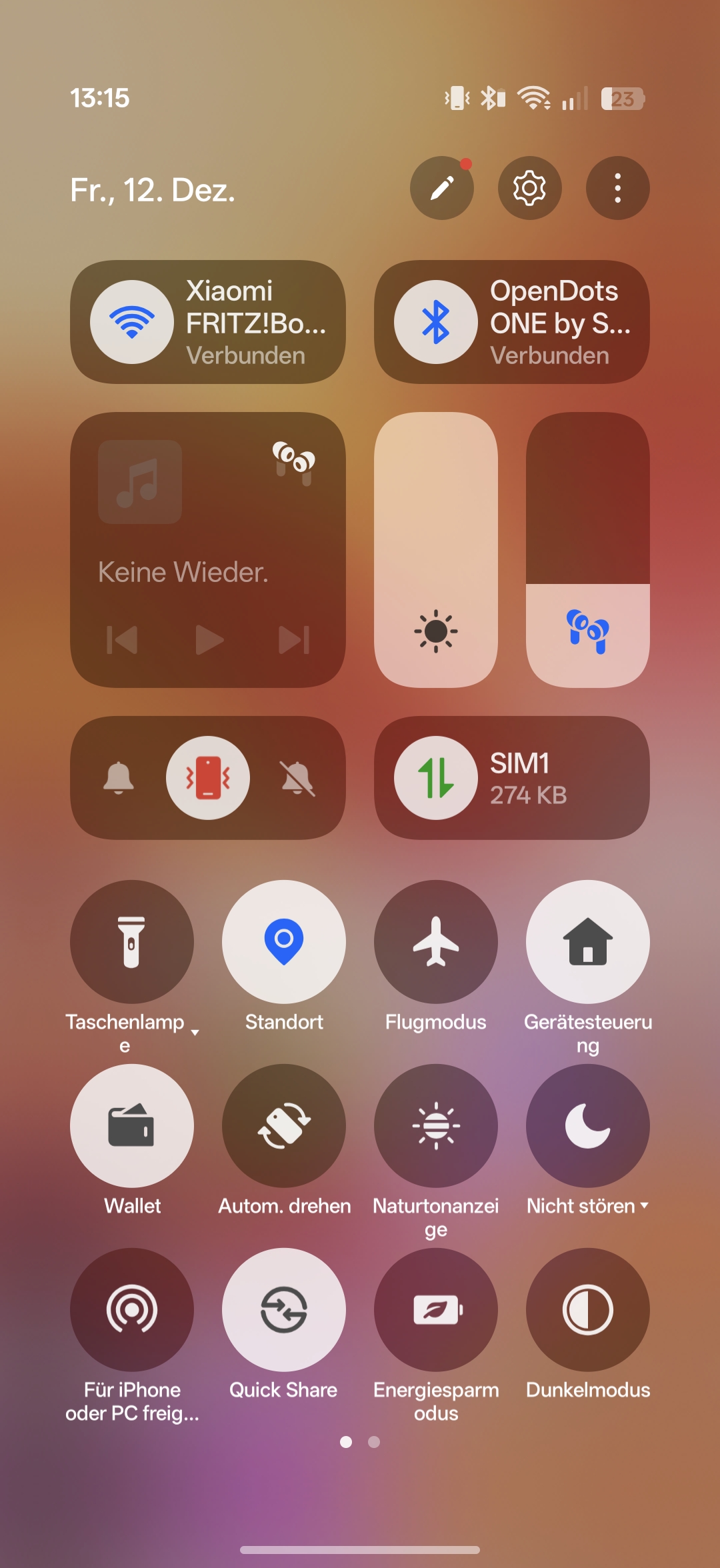Turn on Energiesparmodus battery saver
Viewport: 720px width, 1568px height.
click(436, 1309)
